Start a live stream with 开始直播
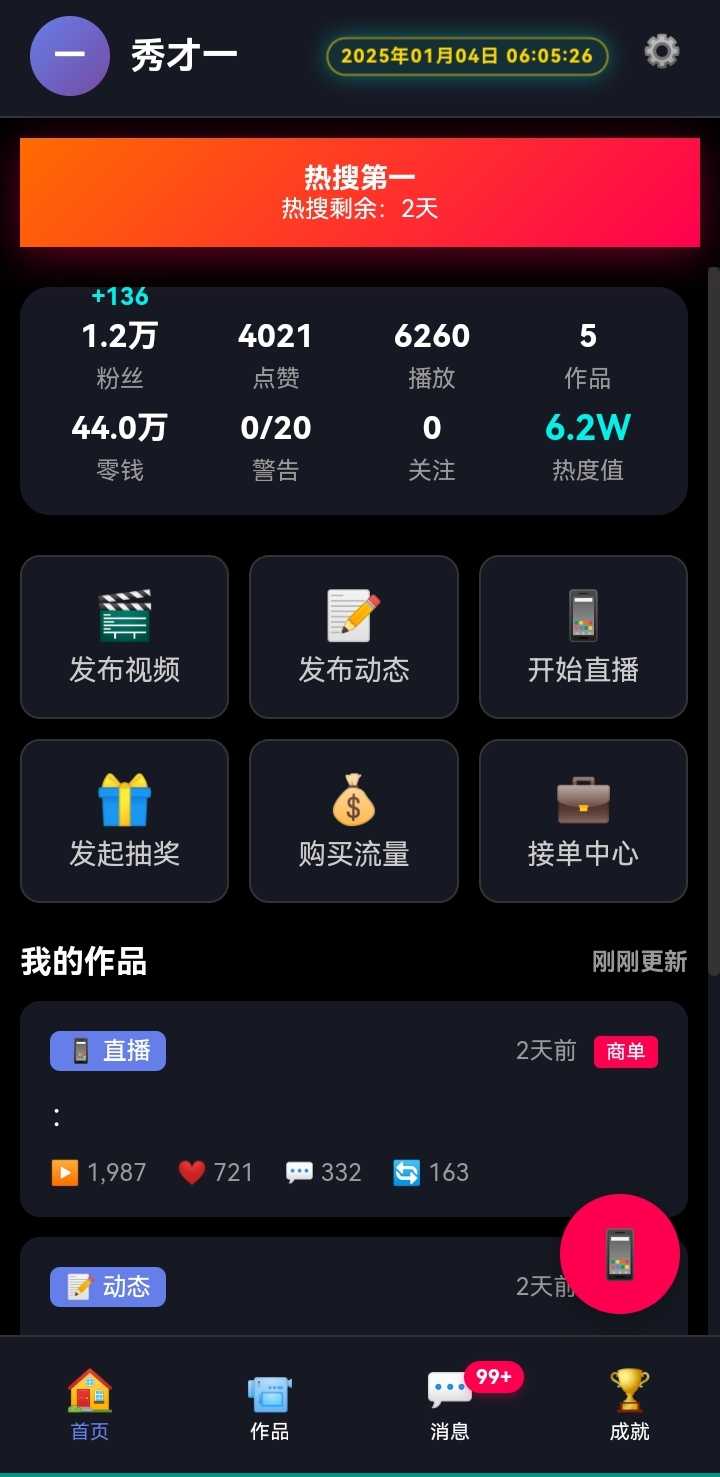The width and height of the screenshot is (720, 1477). click(583, 637)
